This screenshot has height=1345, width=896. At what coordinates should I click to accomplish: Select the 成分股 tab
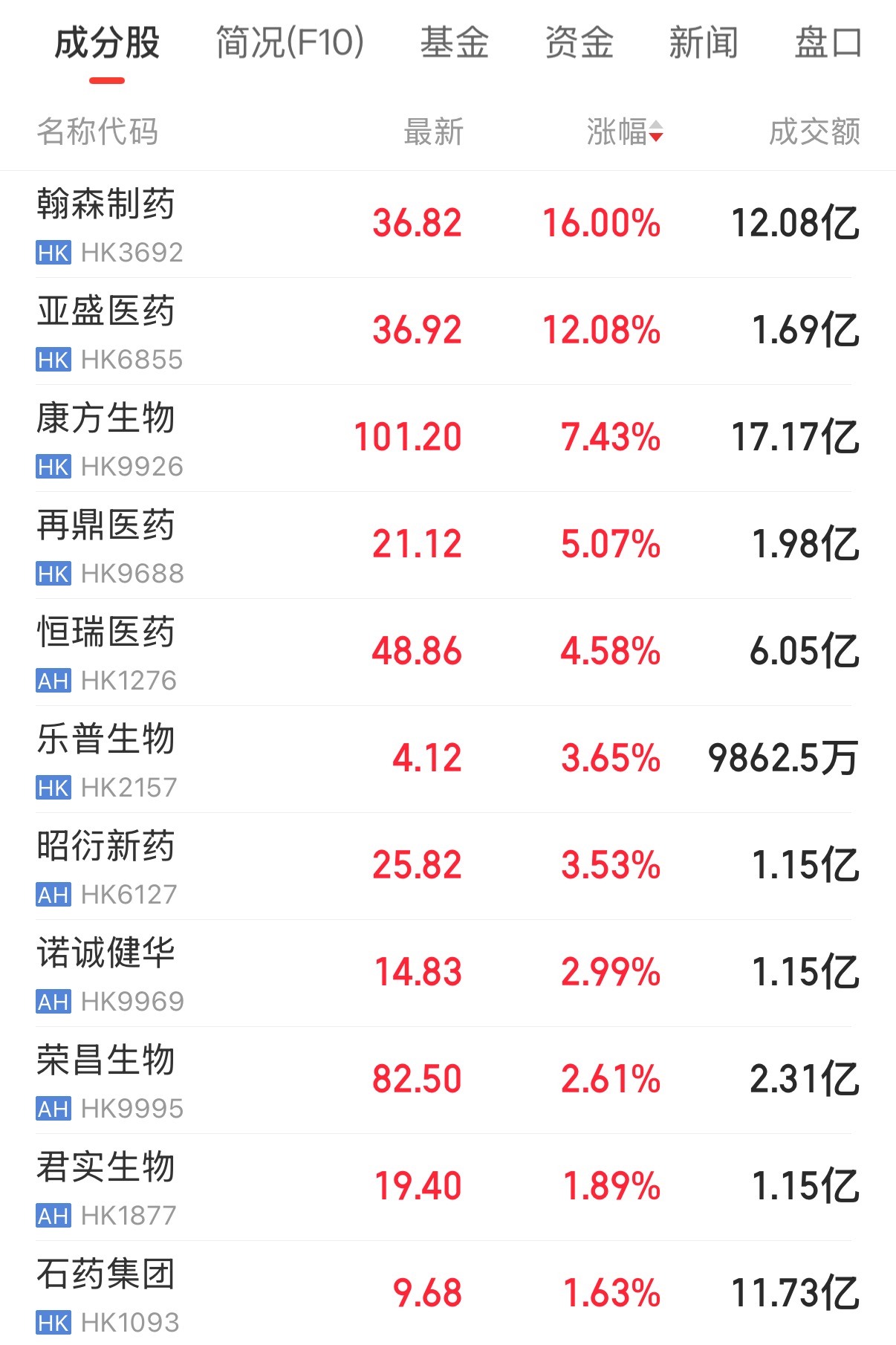pos(107,42)
